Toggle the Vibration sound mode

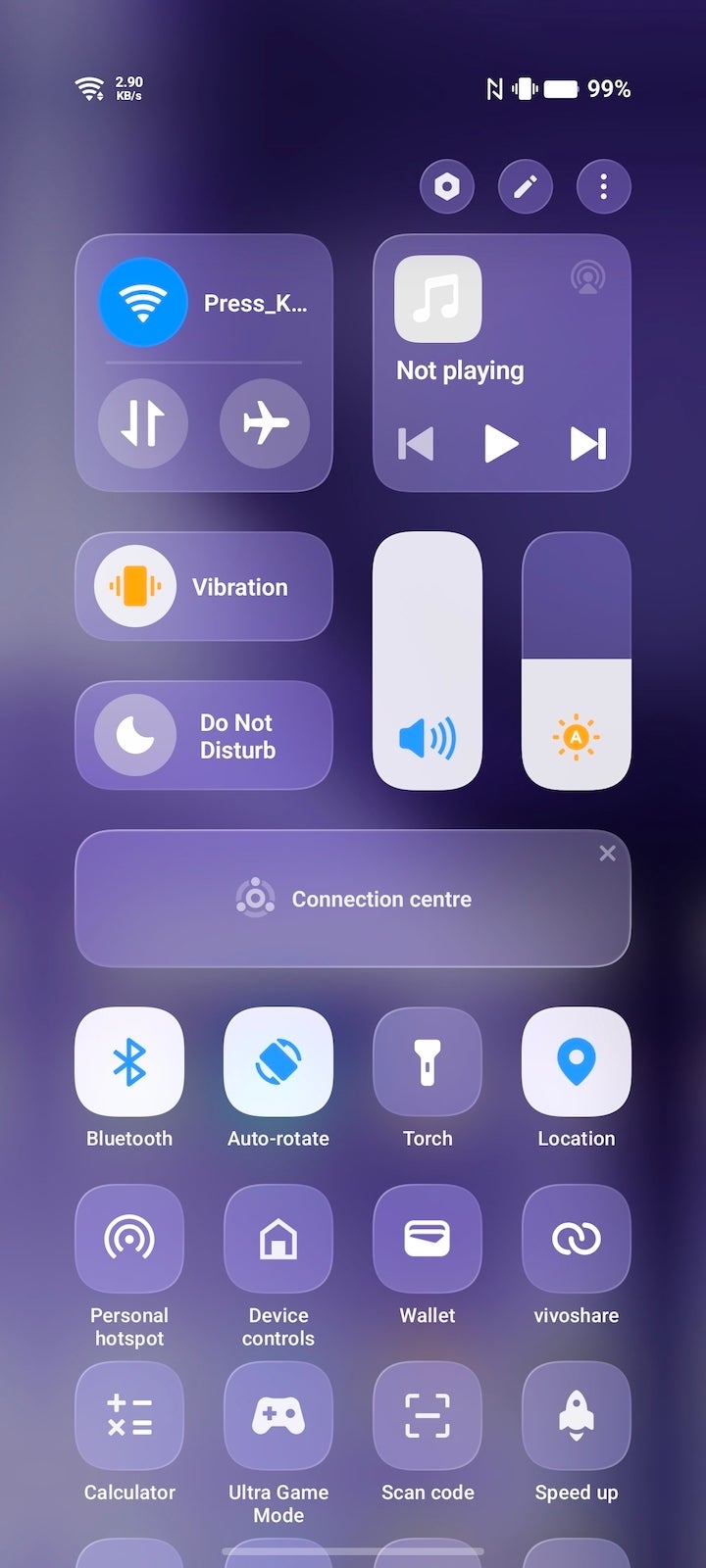coord(135,587)
